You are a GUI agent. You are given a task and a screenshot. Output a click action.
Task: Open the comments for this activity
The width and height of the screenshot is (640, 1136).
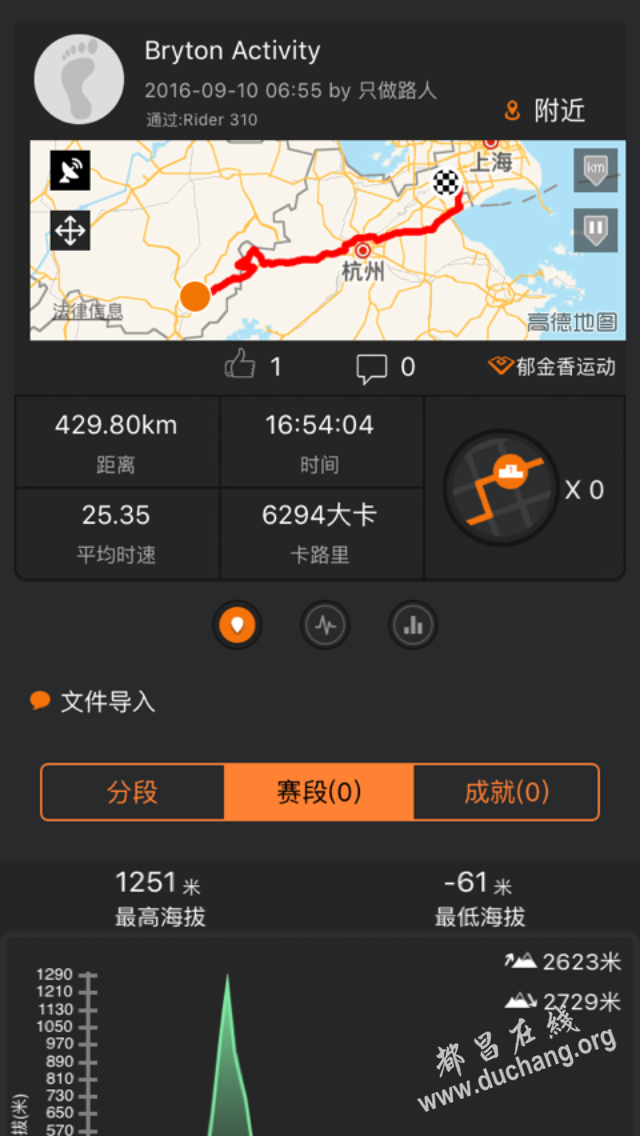tap(386, 367)
